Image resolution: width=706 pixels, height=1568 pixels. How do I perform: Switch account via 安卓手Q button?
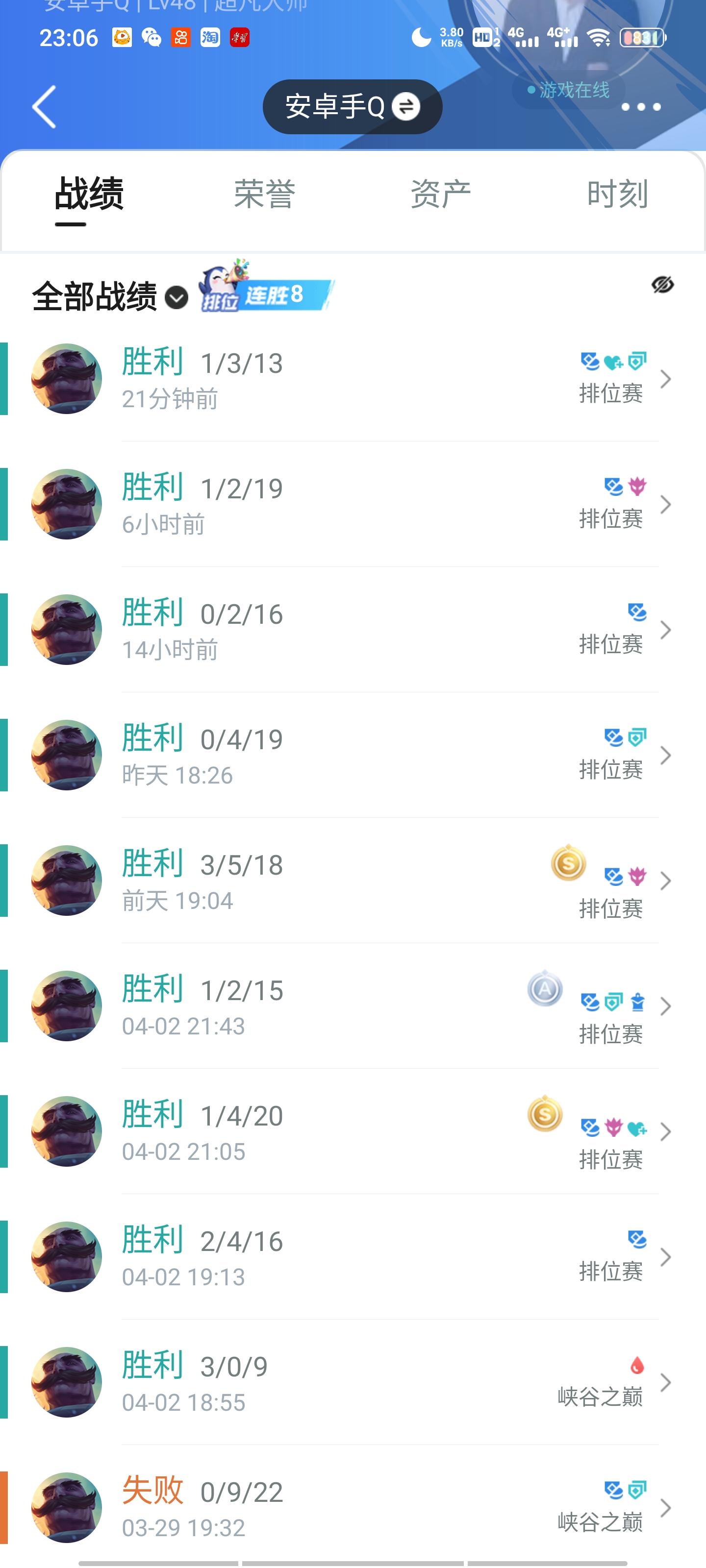(x=352, y=107)
